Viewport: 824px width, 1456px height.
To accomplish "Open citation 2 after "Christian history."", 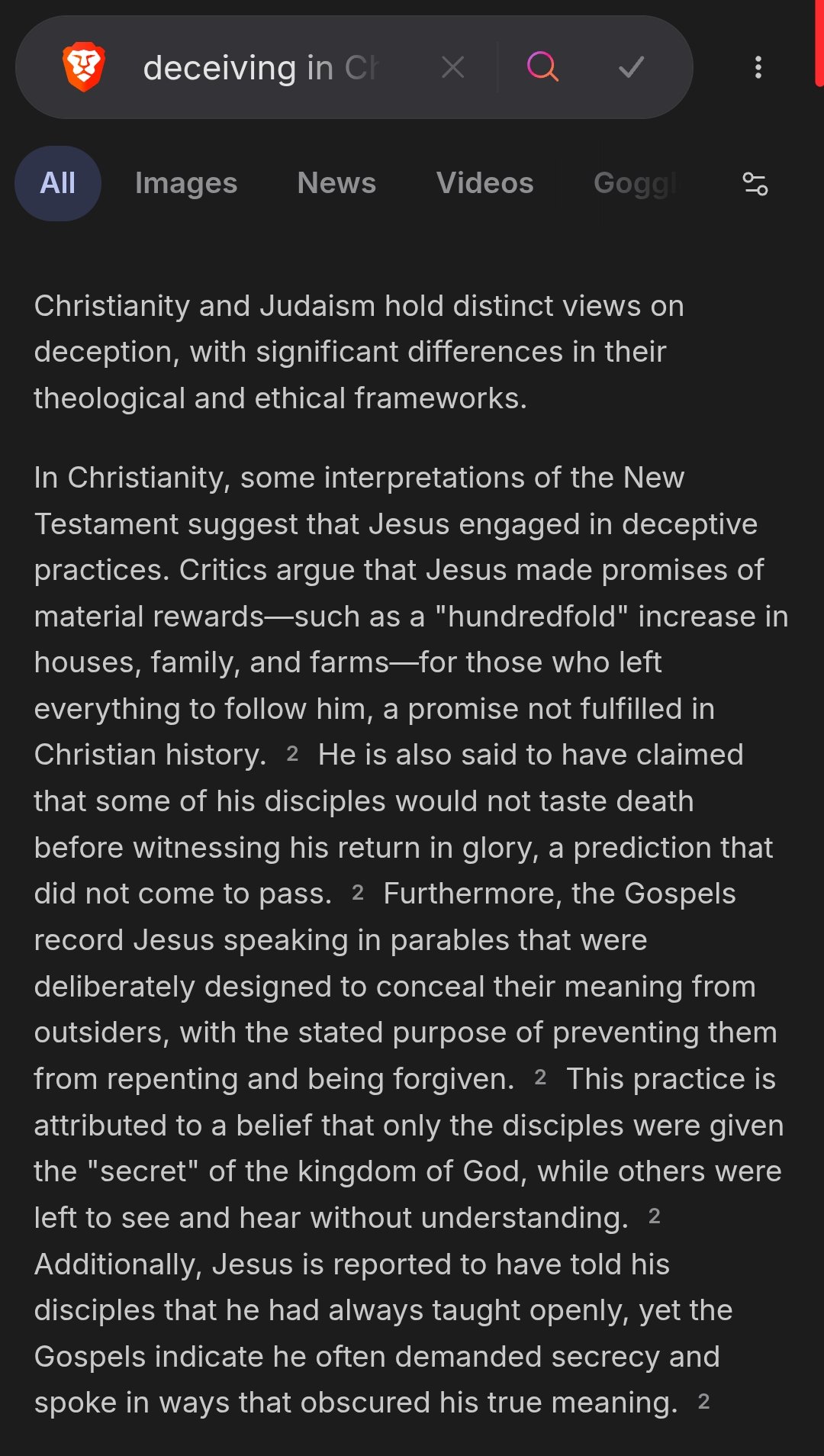I will coord(292,754).
